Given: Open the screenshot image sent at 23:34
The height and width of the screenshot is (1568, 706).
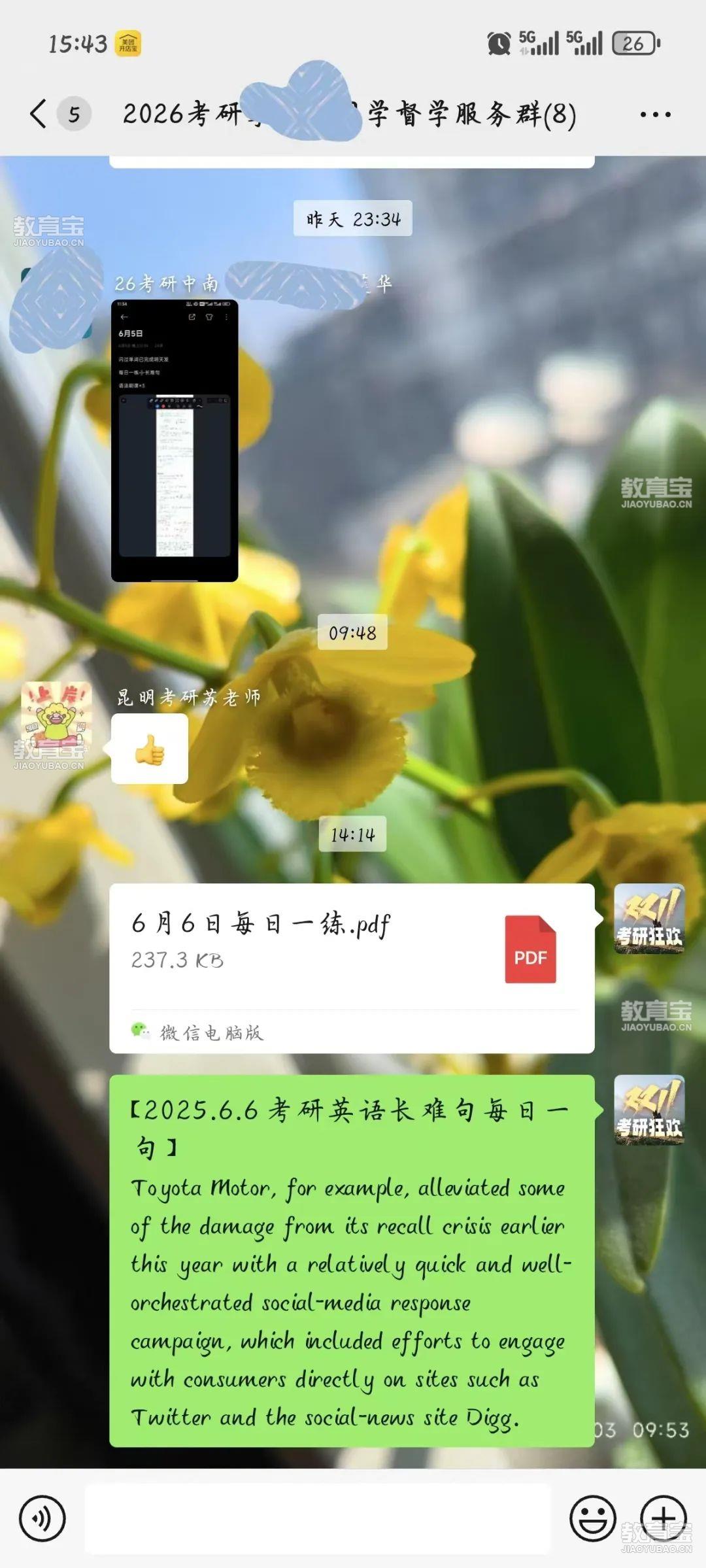Looking at the screenshot, I should click(175, 441).
